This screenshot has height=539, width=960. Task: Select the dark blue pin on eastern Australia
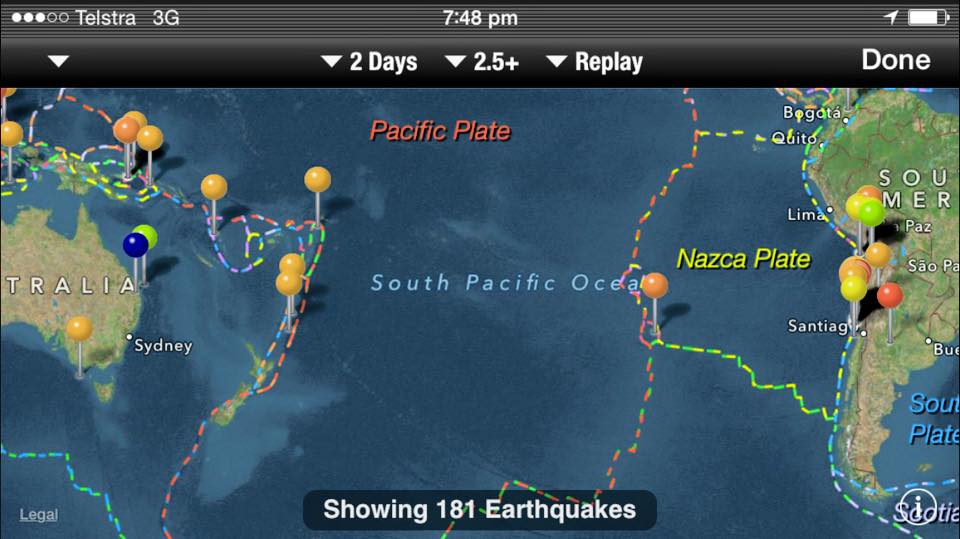(135, 245)
